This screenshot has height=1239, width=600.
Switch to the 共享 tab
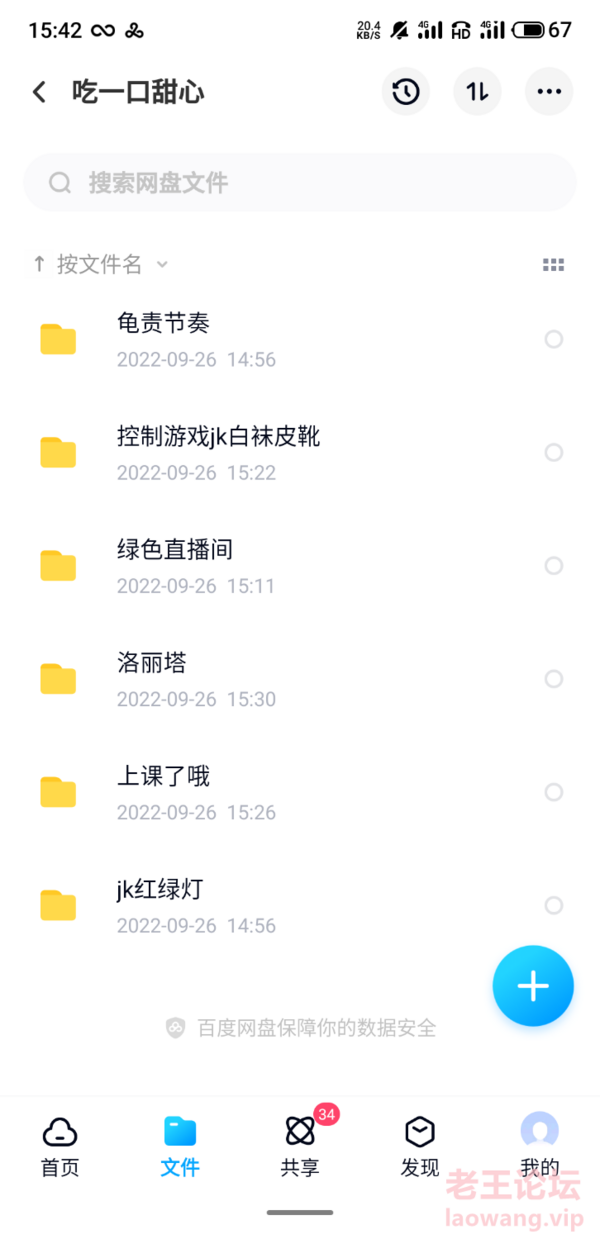300,1146
